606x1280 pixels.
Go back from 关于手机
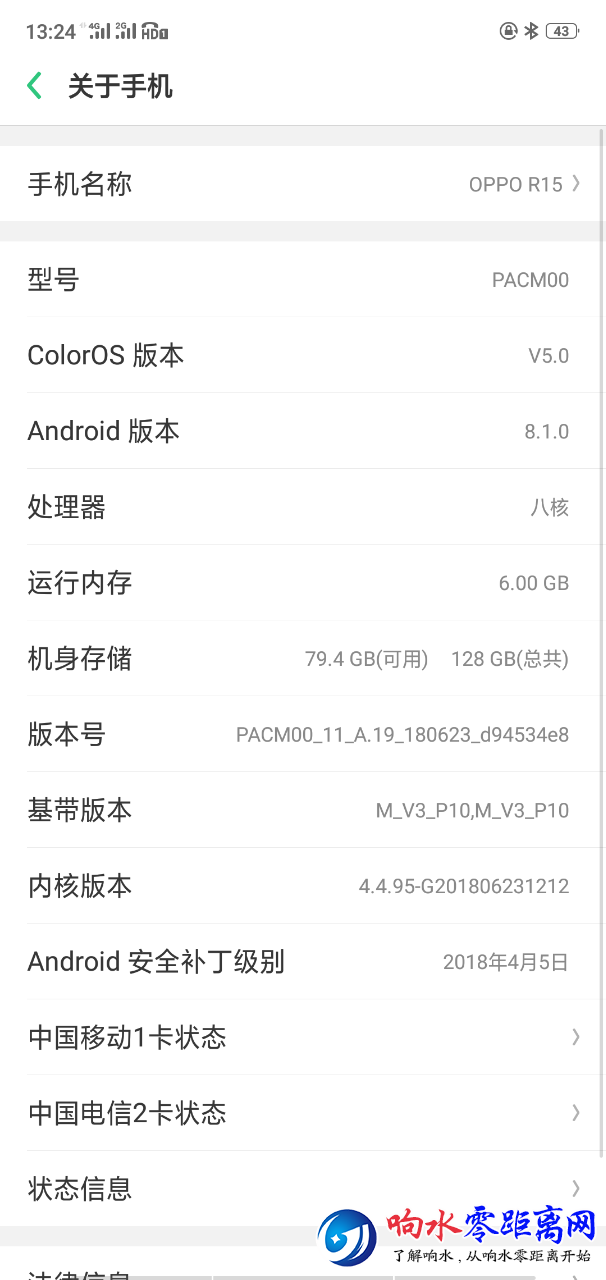point(35,86)
